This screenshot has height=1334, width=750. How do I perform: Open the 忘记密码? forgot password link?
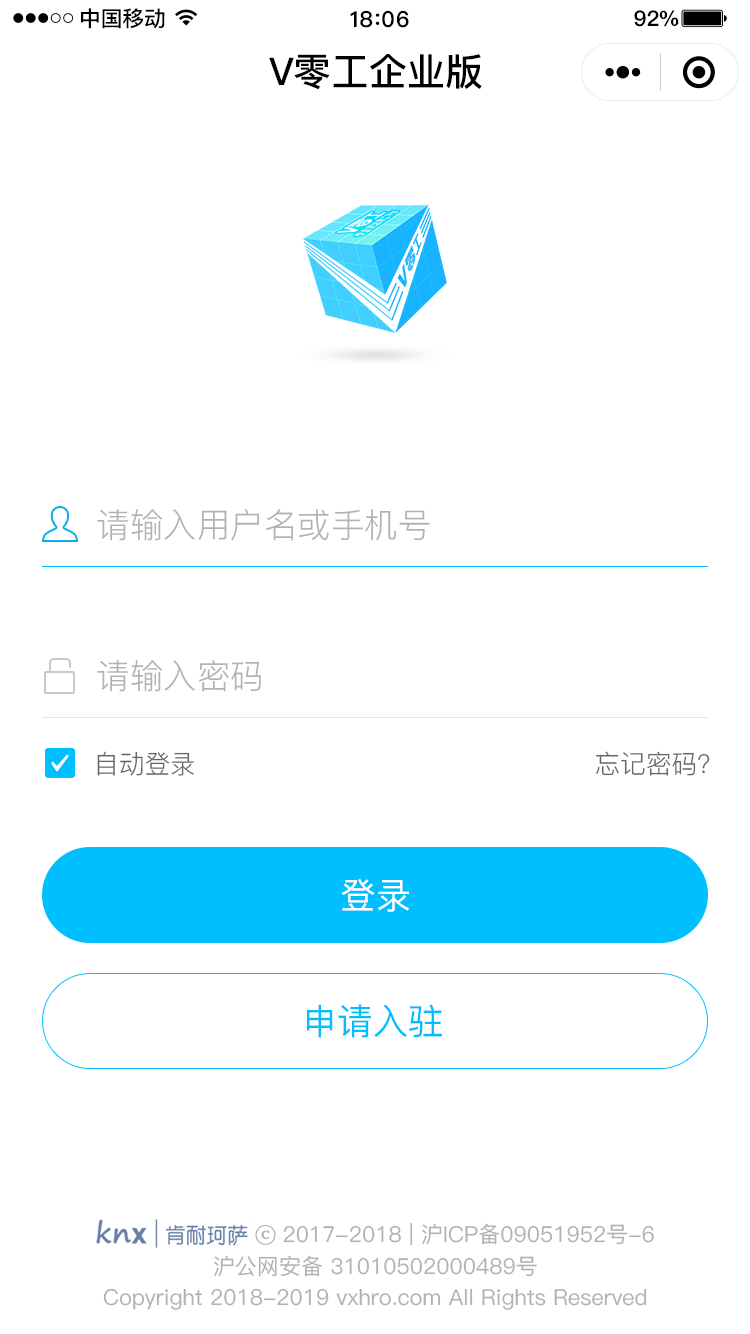652,765
